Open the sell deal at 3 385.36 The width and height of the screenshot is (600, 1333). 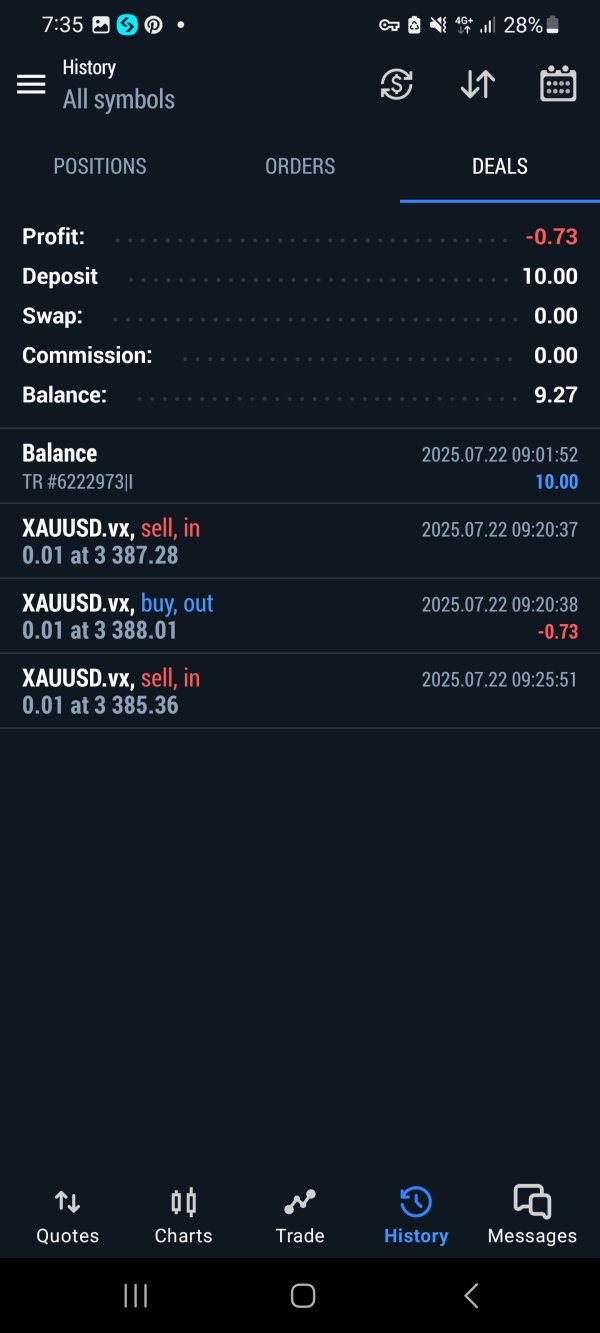(300, 691)
